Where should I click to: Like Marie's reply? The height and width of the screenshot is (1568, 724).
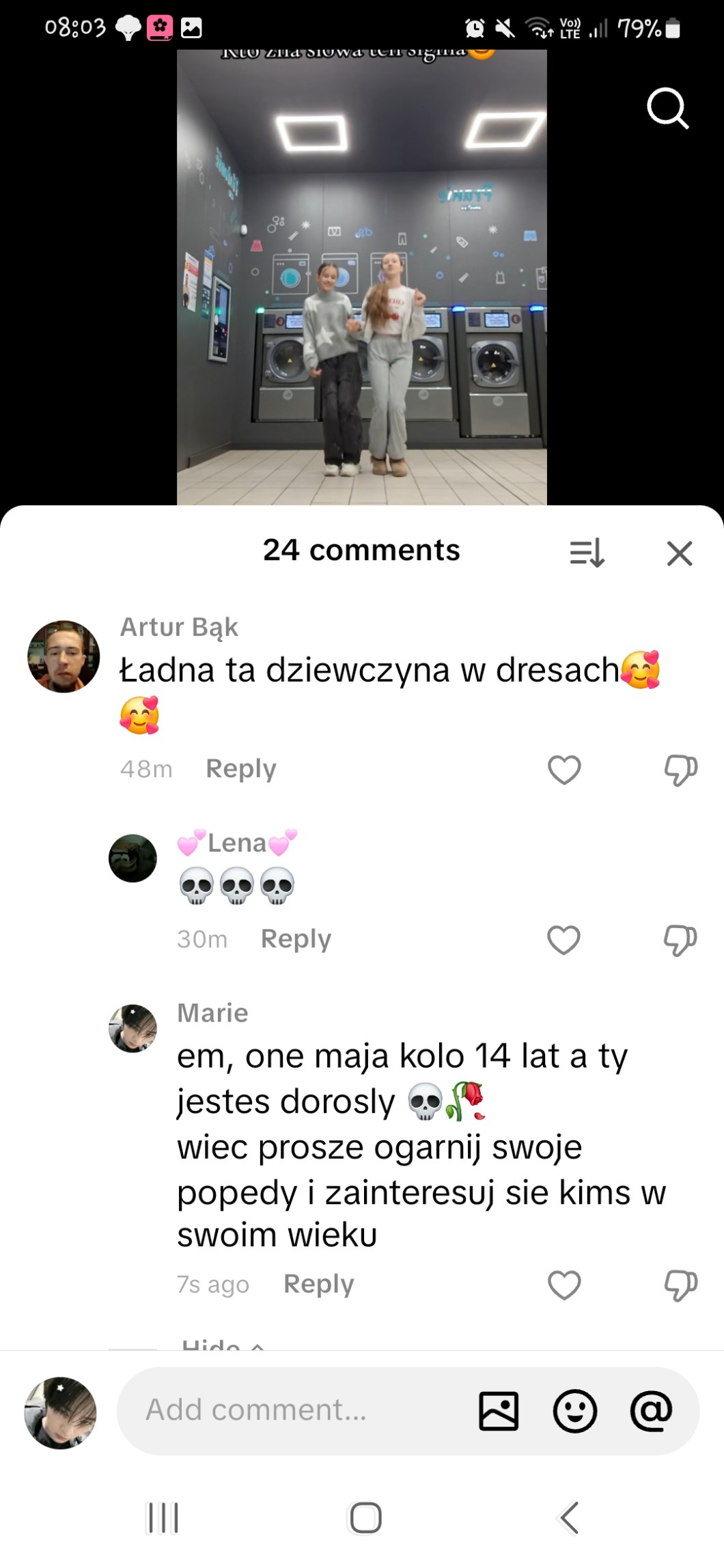(x=564, y=1285)
